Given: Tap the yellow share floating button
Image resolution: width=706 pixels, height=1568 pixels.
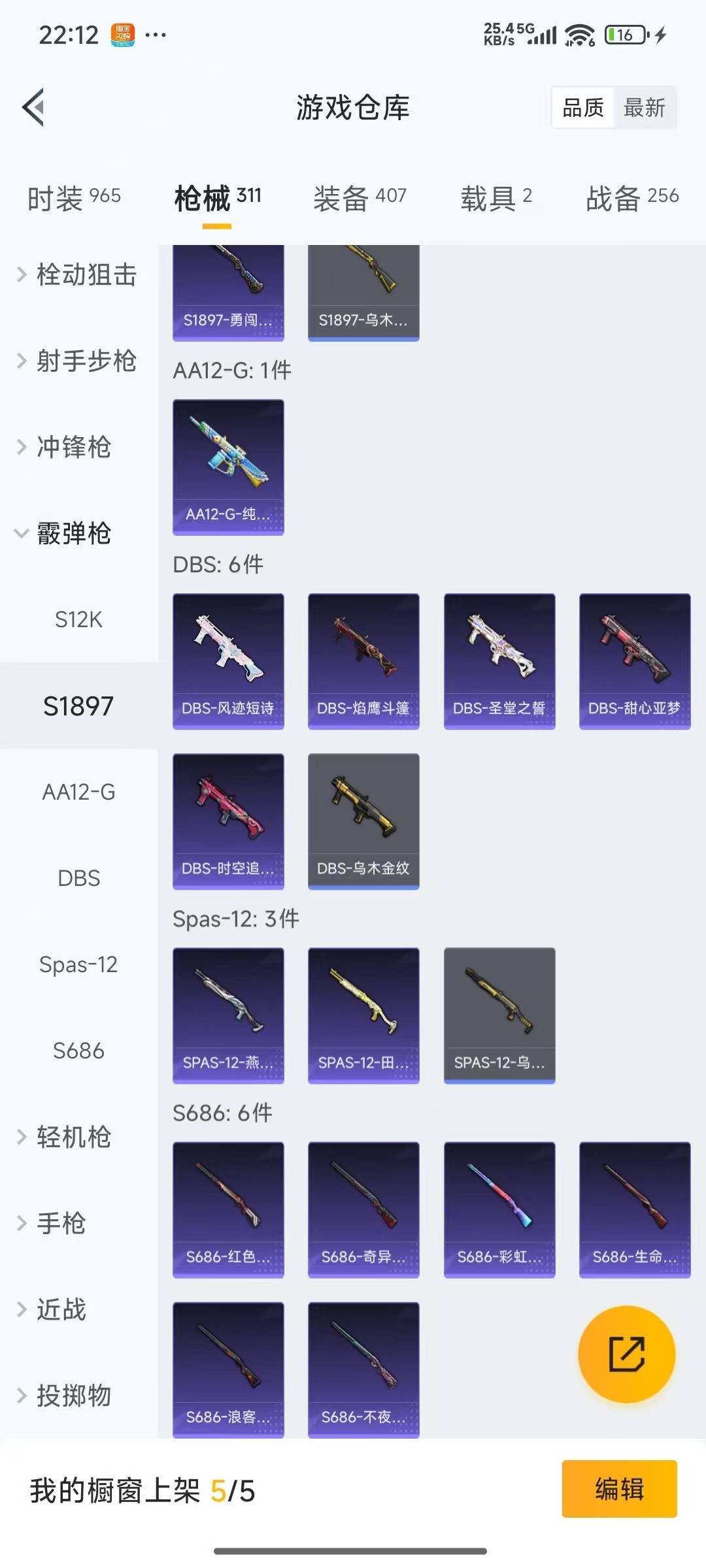Looking at the screenshot, I should click(626, 1354).
